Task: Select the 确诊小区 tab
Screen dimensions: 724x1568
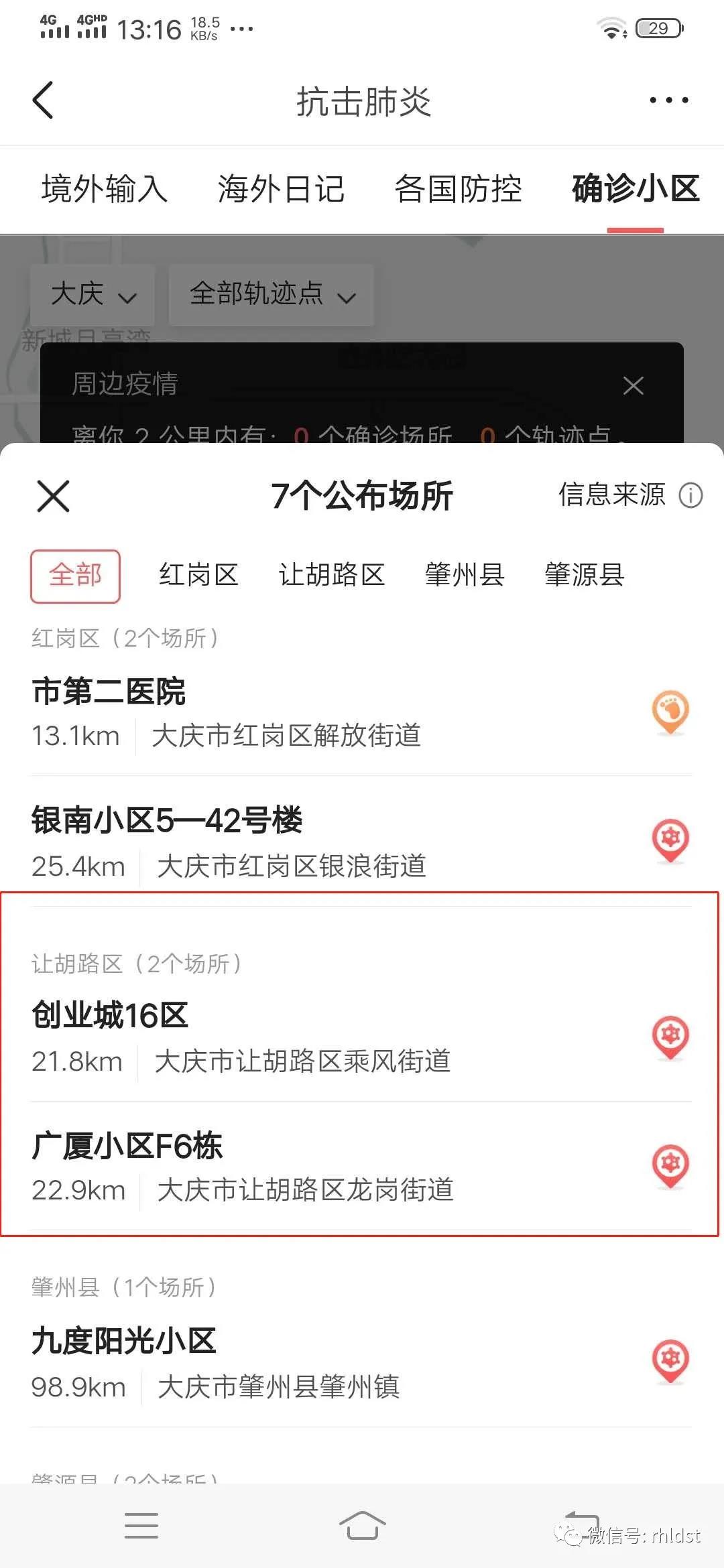Action: click(636, 188)
